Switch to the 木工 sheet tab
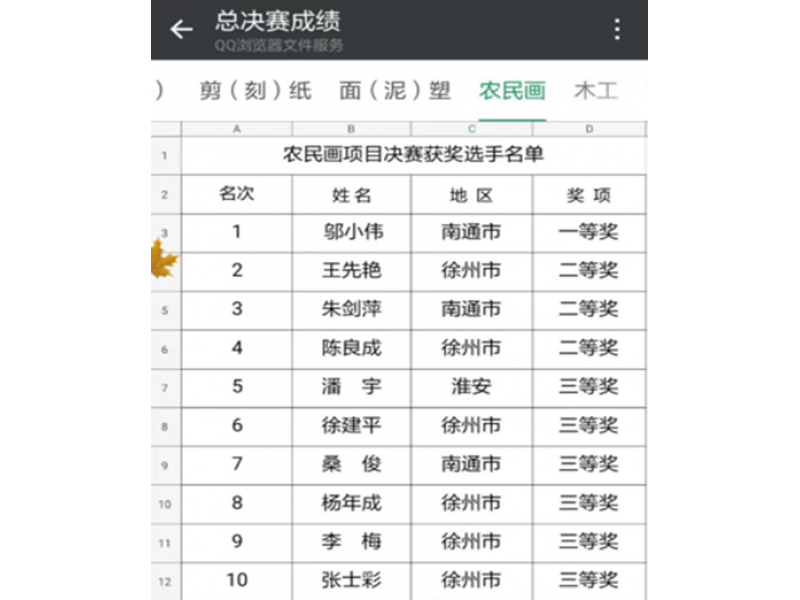Screen dimensions: 800x600 pos(595,91)
